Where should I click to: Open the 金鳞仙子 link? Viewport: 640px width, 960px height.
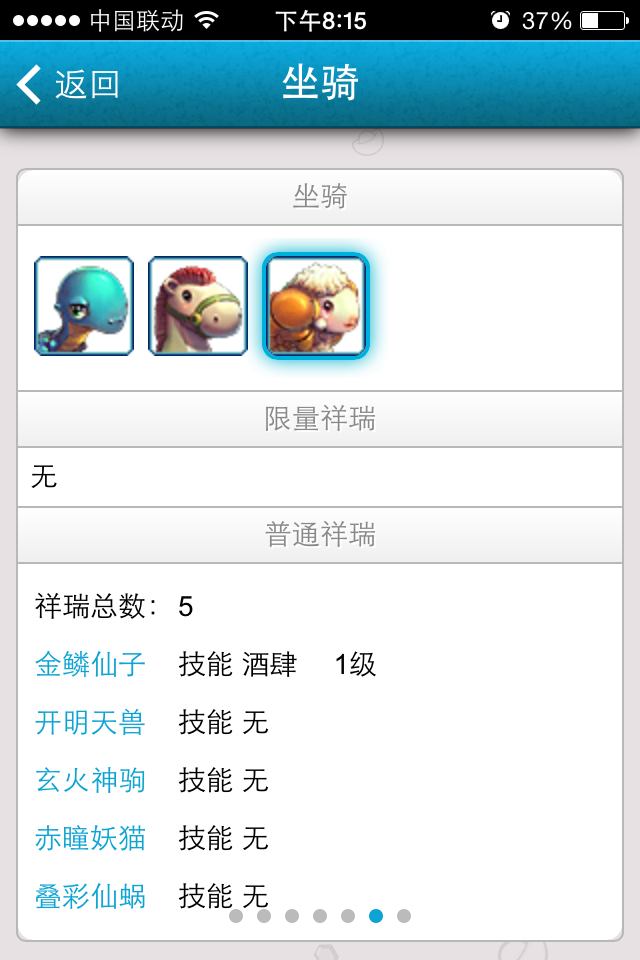click(x=90, y=665)
